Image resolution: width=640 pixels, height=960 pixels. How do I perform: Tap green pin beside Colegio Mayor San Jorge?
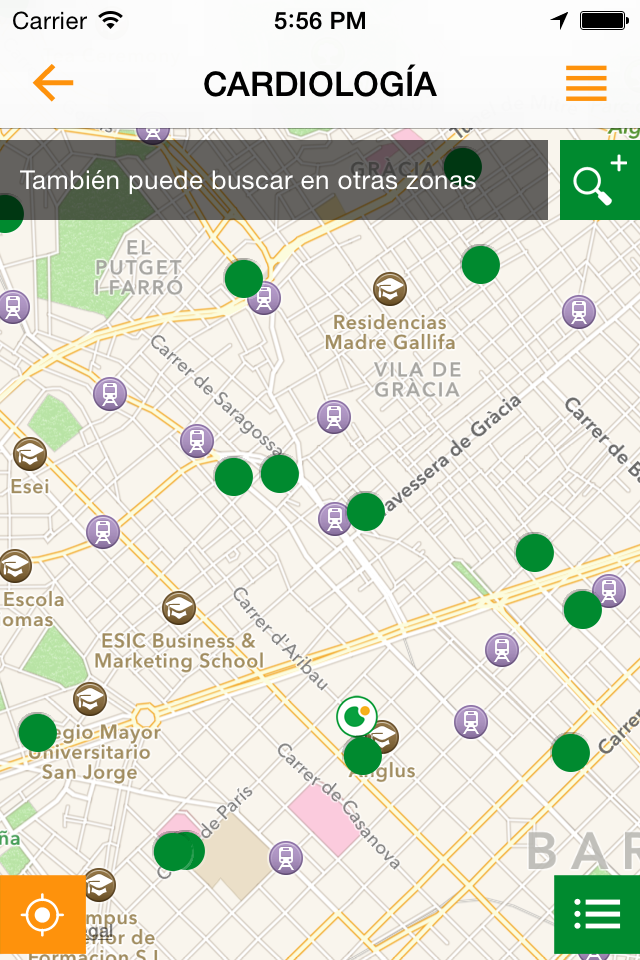coord(38,732)
